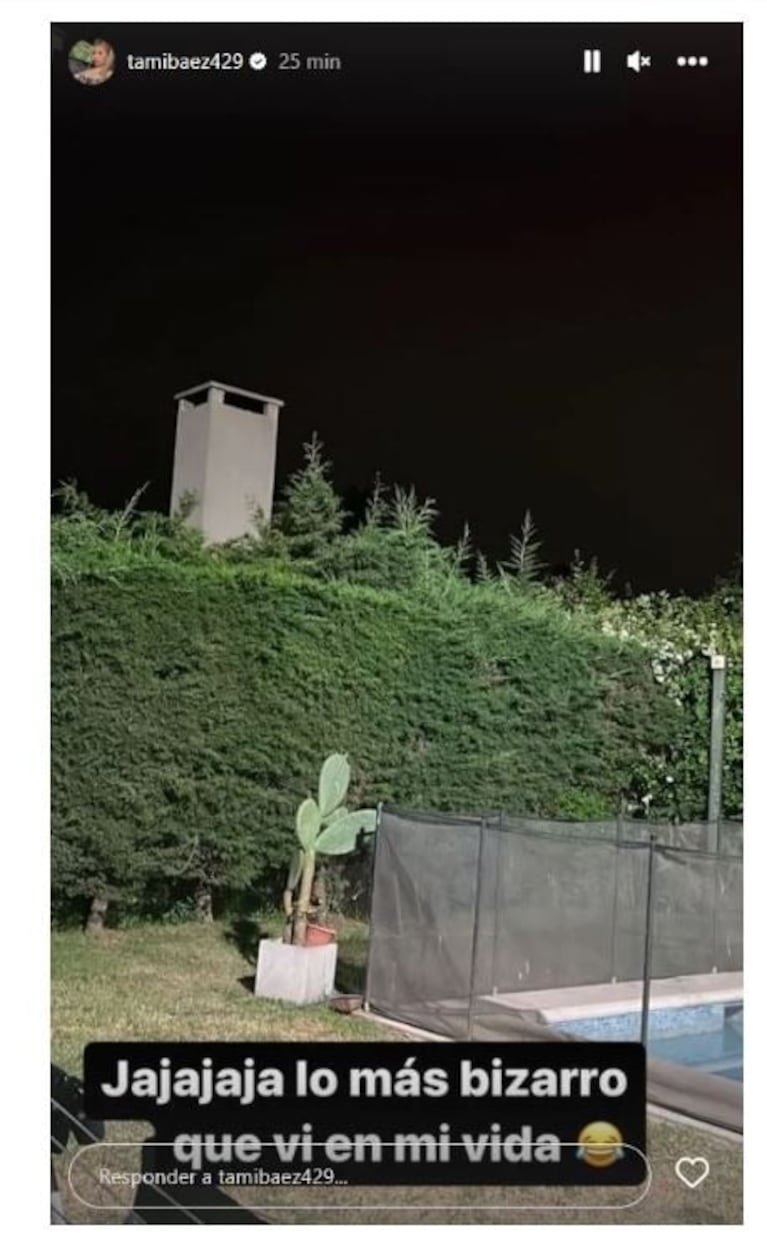Open the three-dot options menu
Viewport: 767px width, 1247px height.
pyautogui.click(x=692, y=62)
